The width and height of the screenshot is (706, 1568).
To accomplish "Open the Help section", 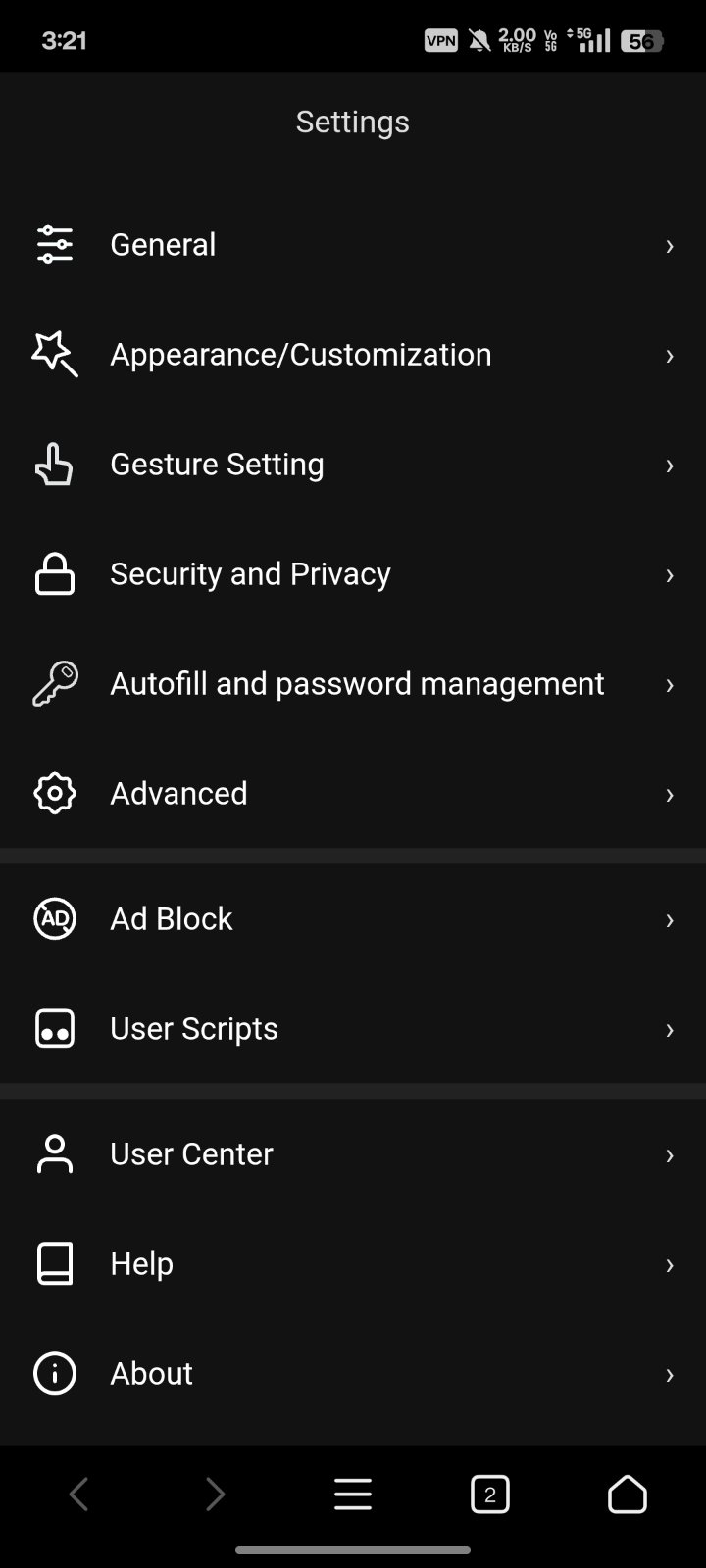I will [353, 1264].
